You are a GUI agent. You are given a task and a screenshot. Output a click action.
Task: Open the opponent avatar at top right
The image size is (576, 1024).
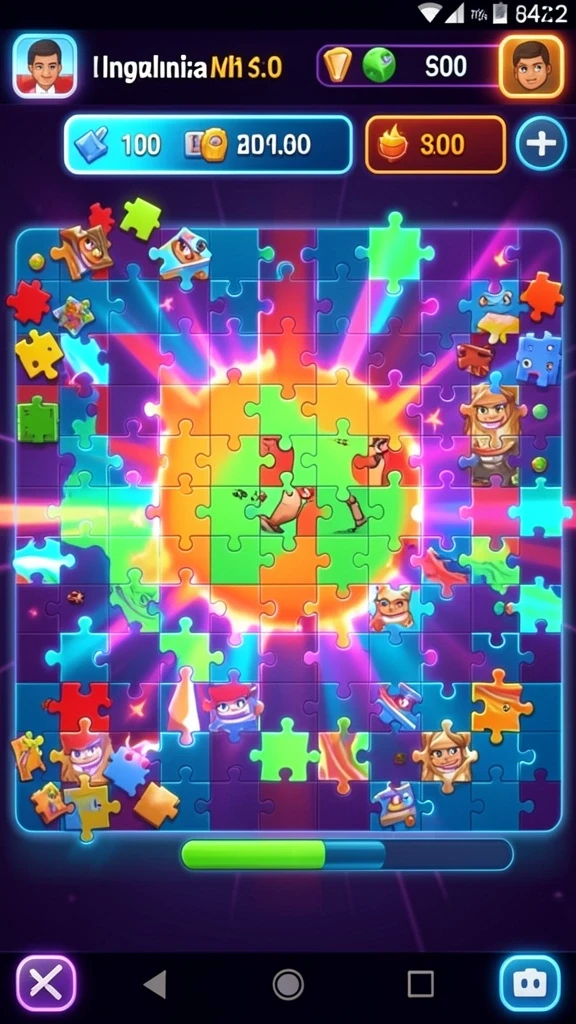[x=531, y=67]
